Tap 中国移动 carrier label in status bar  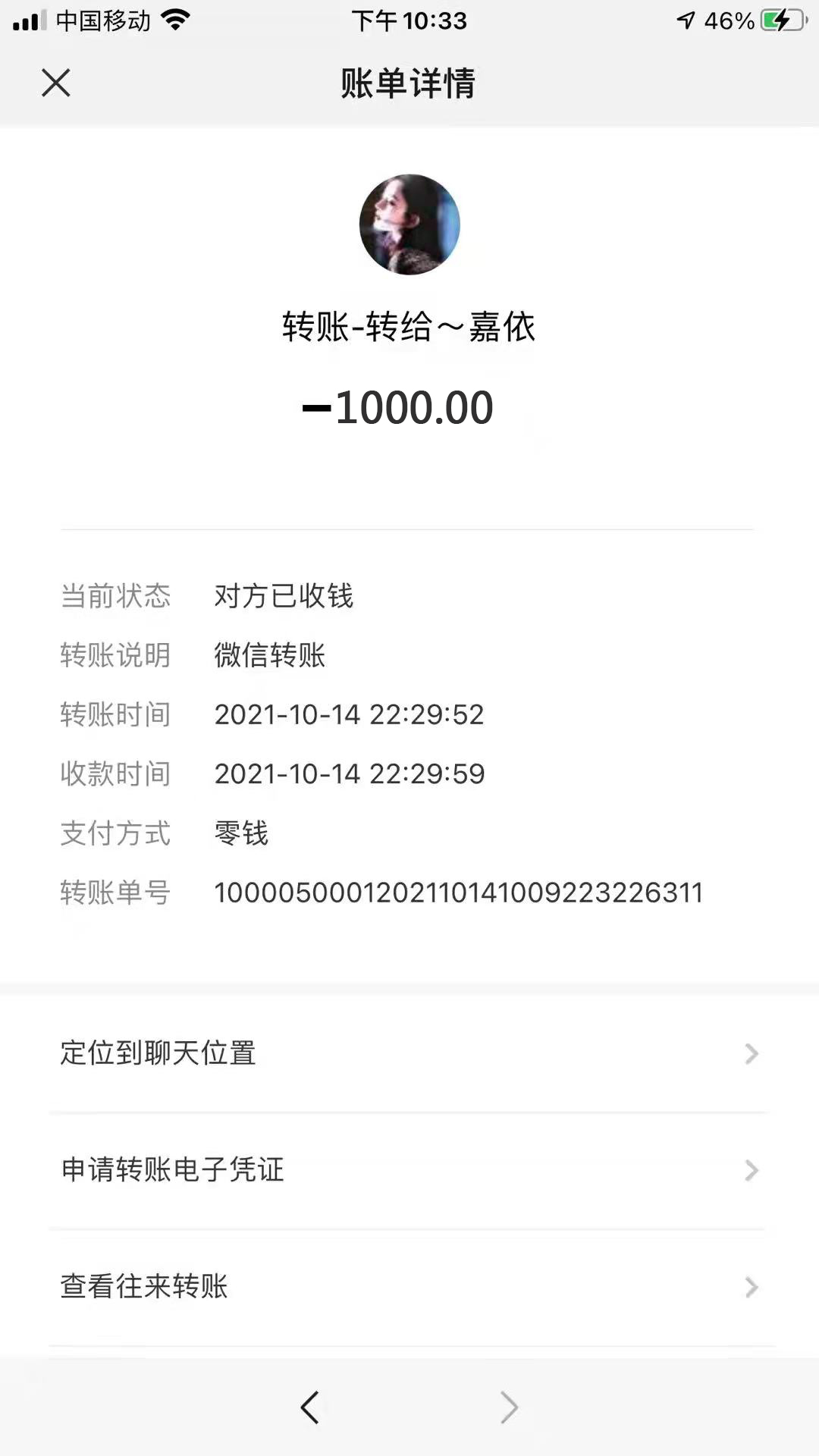click(x=101, y=20)
